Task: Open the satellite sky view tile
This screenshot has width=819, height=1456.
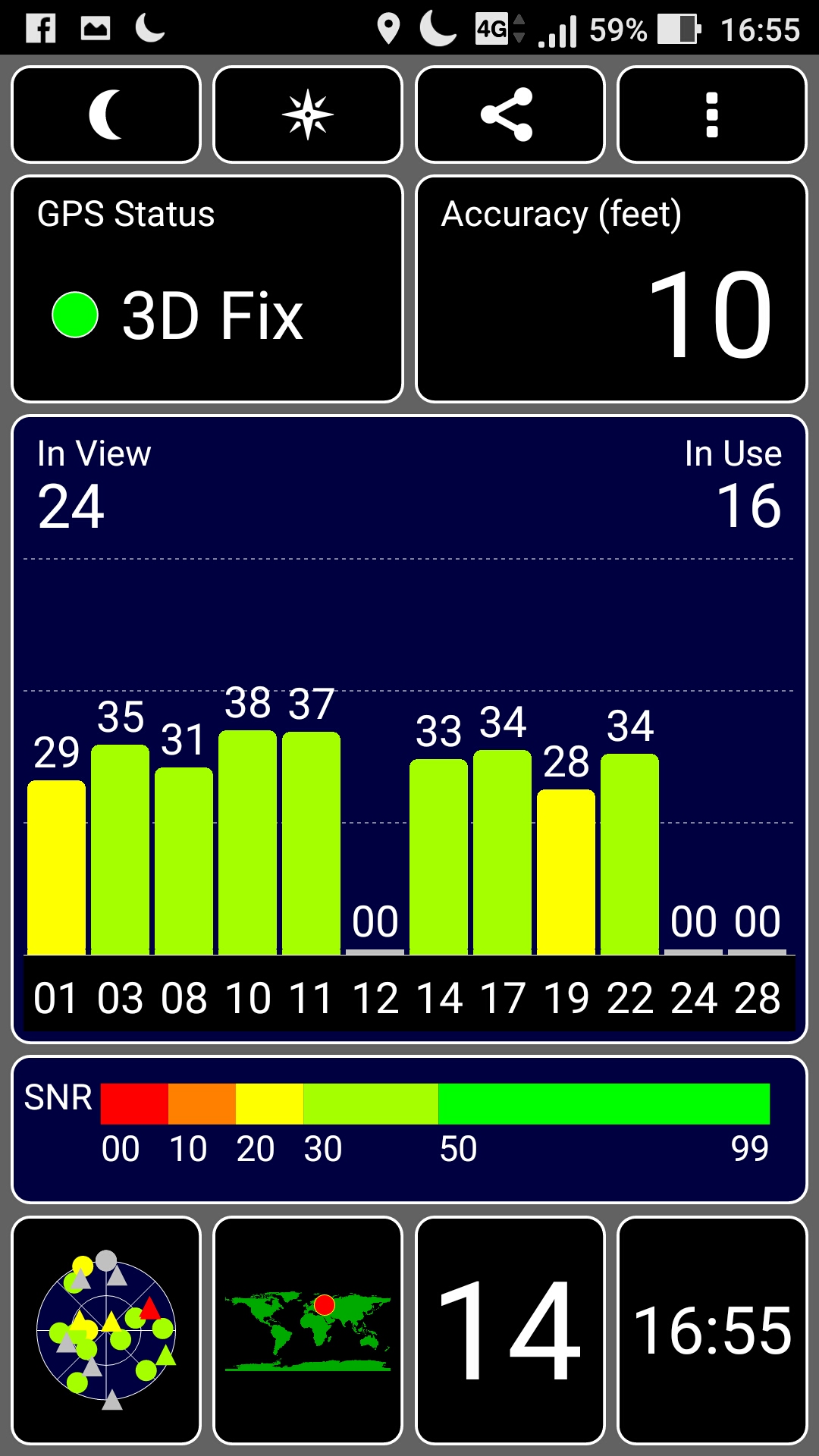Action: click(106, 1330)
